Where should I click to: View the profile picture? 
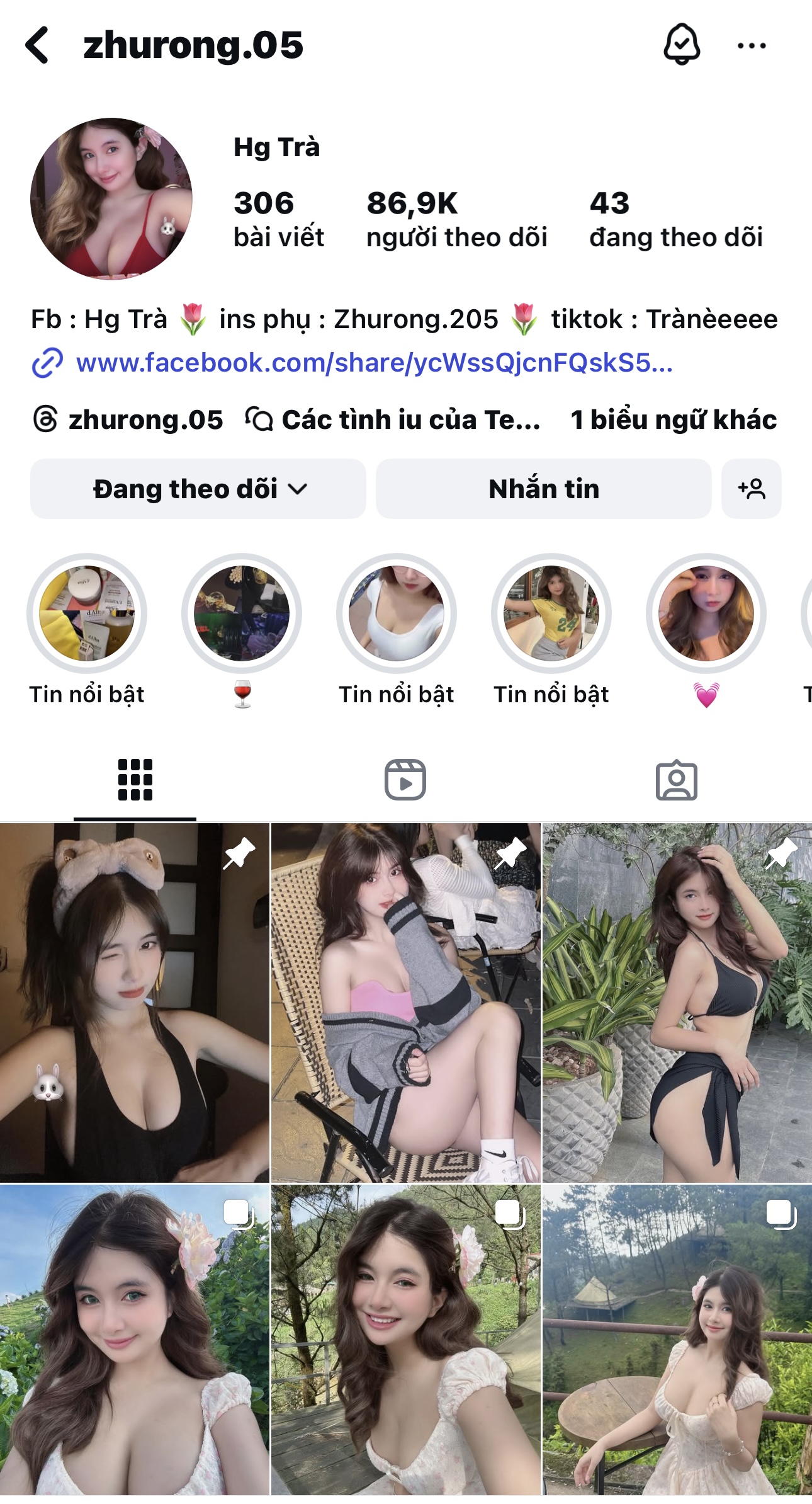tap(111, 199)
